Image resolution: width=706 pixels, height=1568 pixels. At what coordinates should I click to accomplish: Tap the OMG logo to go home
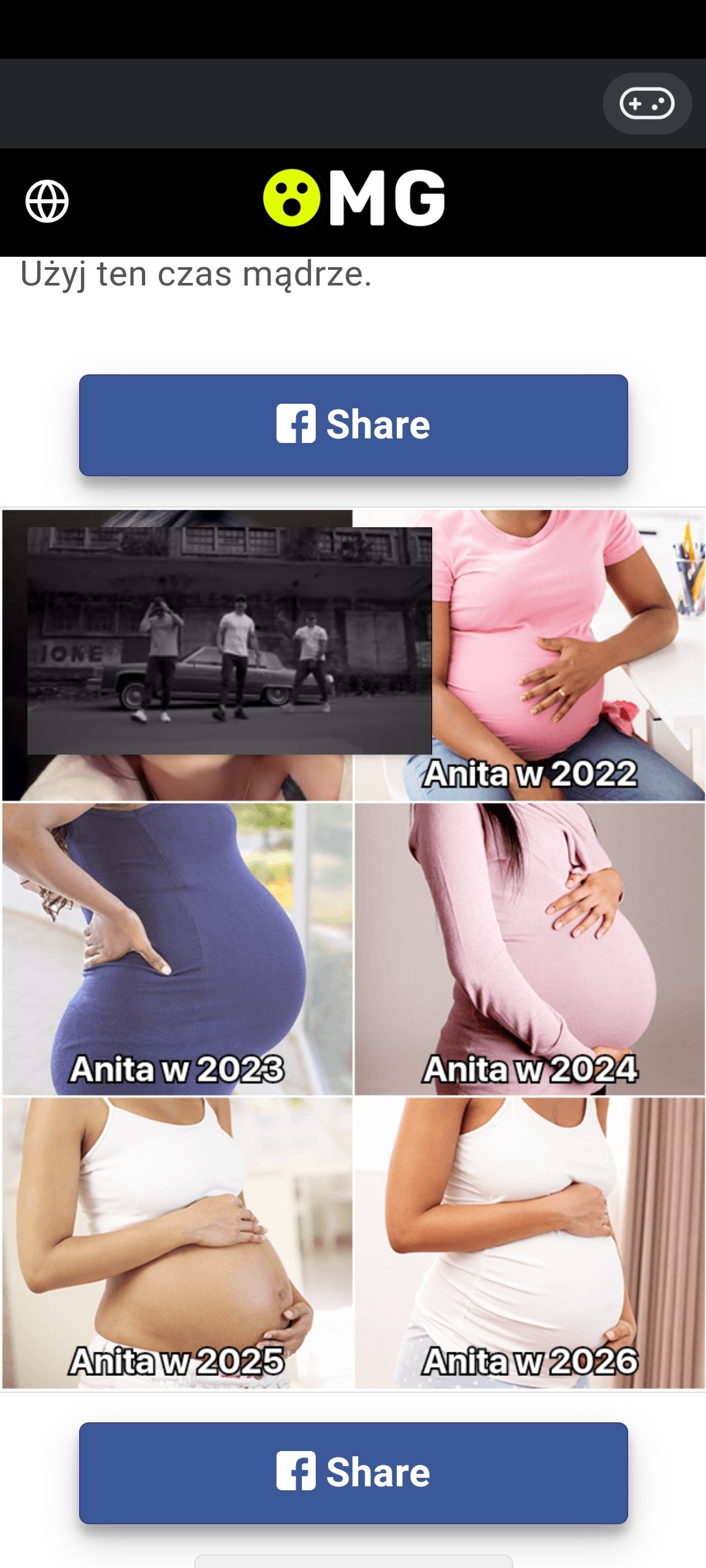[x=354, y=199]
